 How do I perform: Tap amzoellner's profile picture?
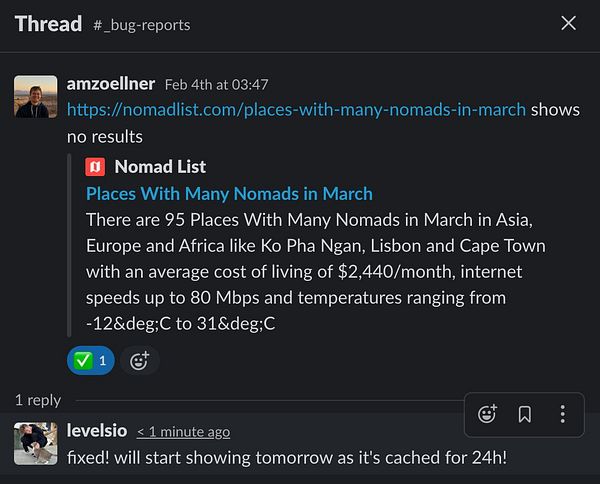click(x=35, y=97)
